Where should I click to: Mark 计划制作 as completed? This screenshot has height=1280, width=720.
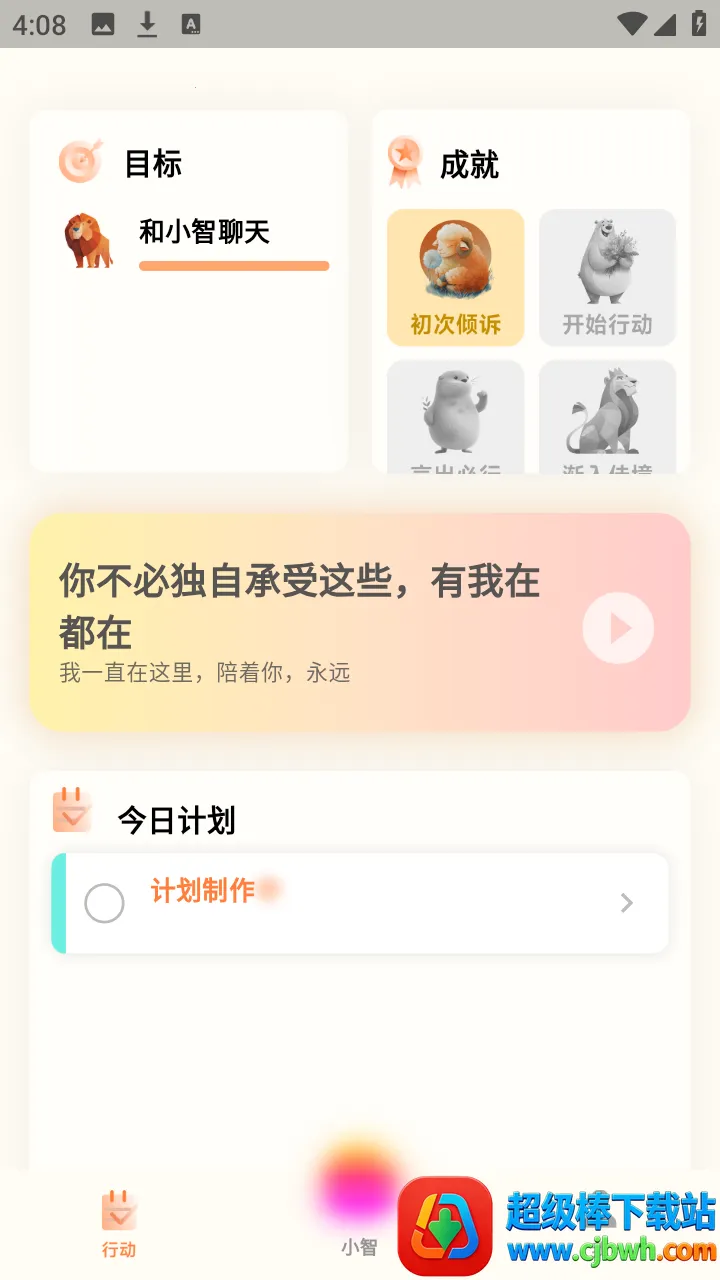pyautogui.click(x=104, y=903)
